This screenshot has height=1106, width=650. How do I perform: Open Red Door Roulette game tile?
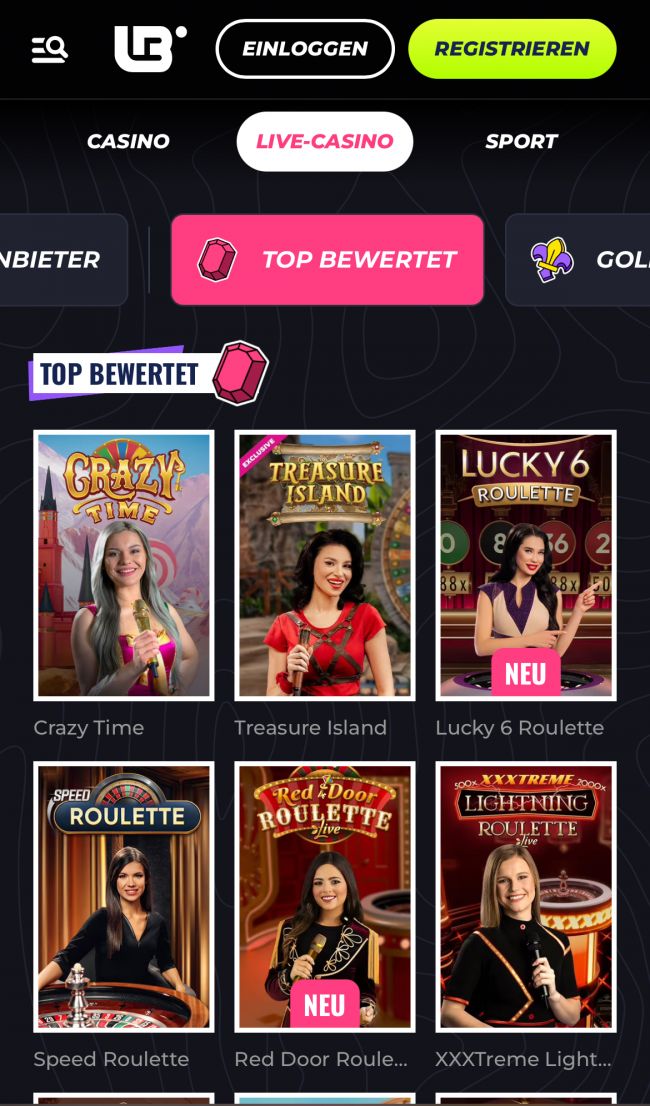[324, 896]
